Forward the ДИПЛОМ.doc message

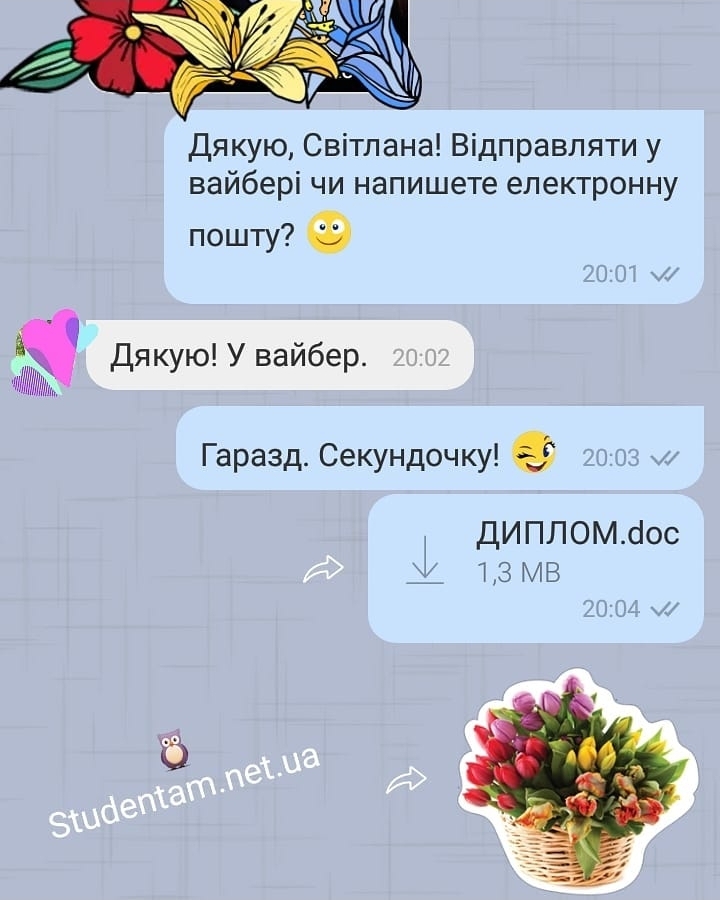click(323, 570)
